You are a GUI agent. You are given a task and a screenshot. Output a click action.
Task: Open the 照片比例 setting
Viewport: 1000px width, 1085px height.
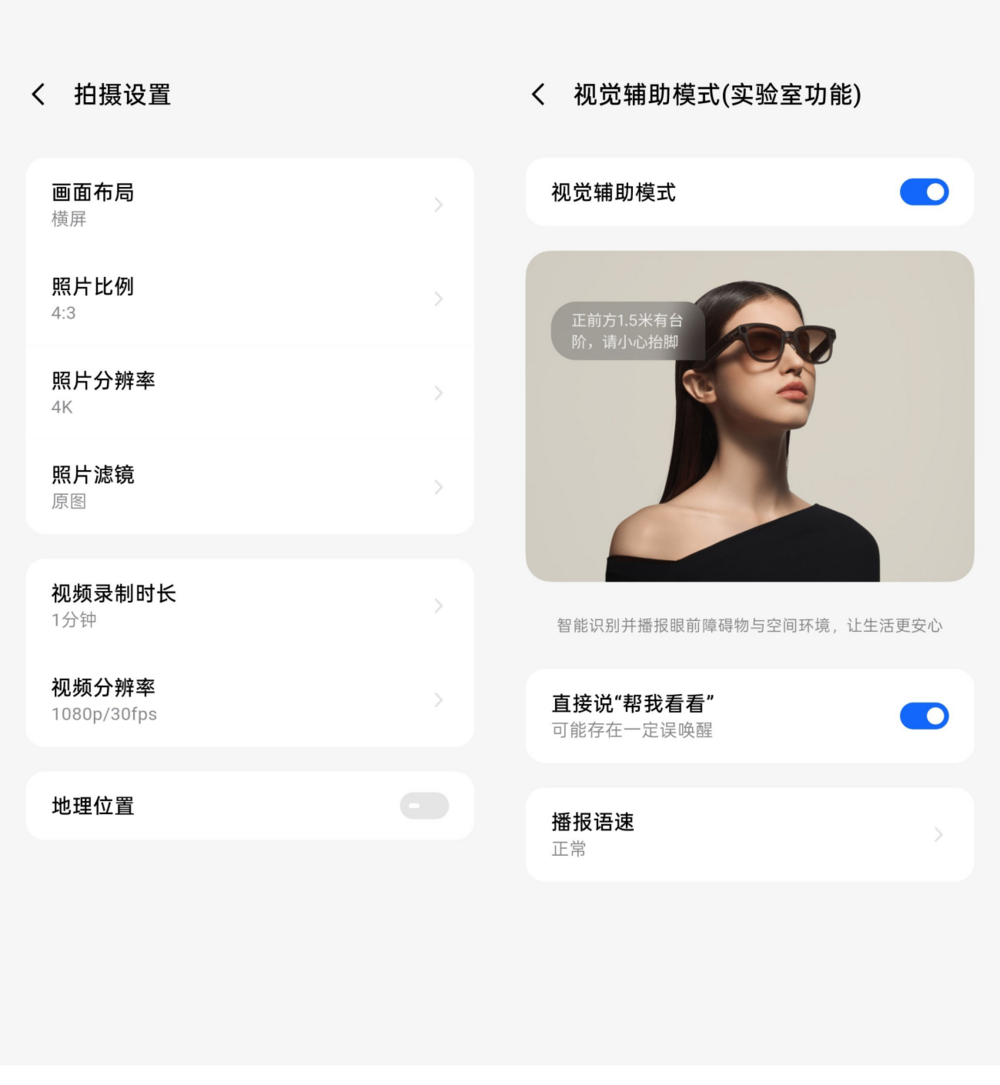click(x=249, y=298)
